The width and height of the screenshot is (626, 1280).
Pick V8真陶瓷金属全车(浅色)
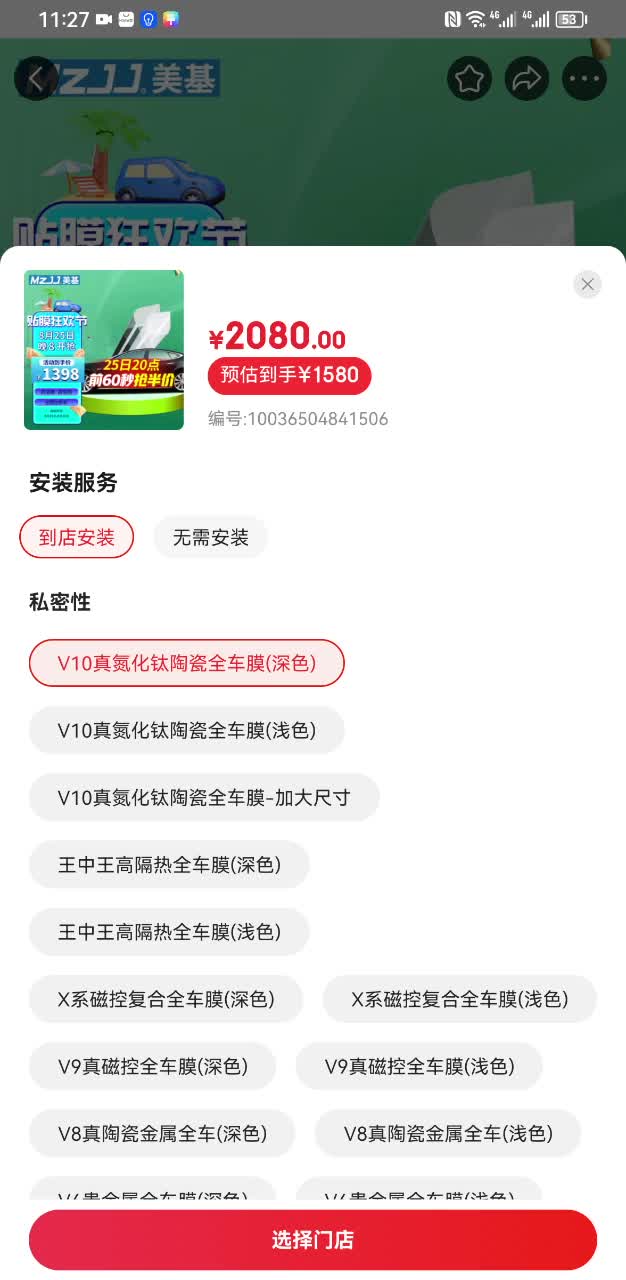pos(448,1133)
